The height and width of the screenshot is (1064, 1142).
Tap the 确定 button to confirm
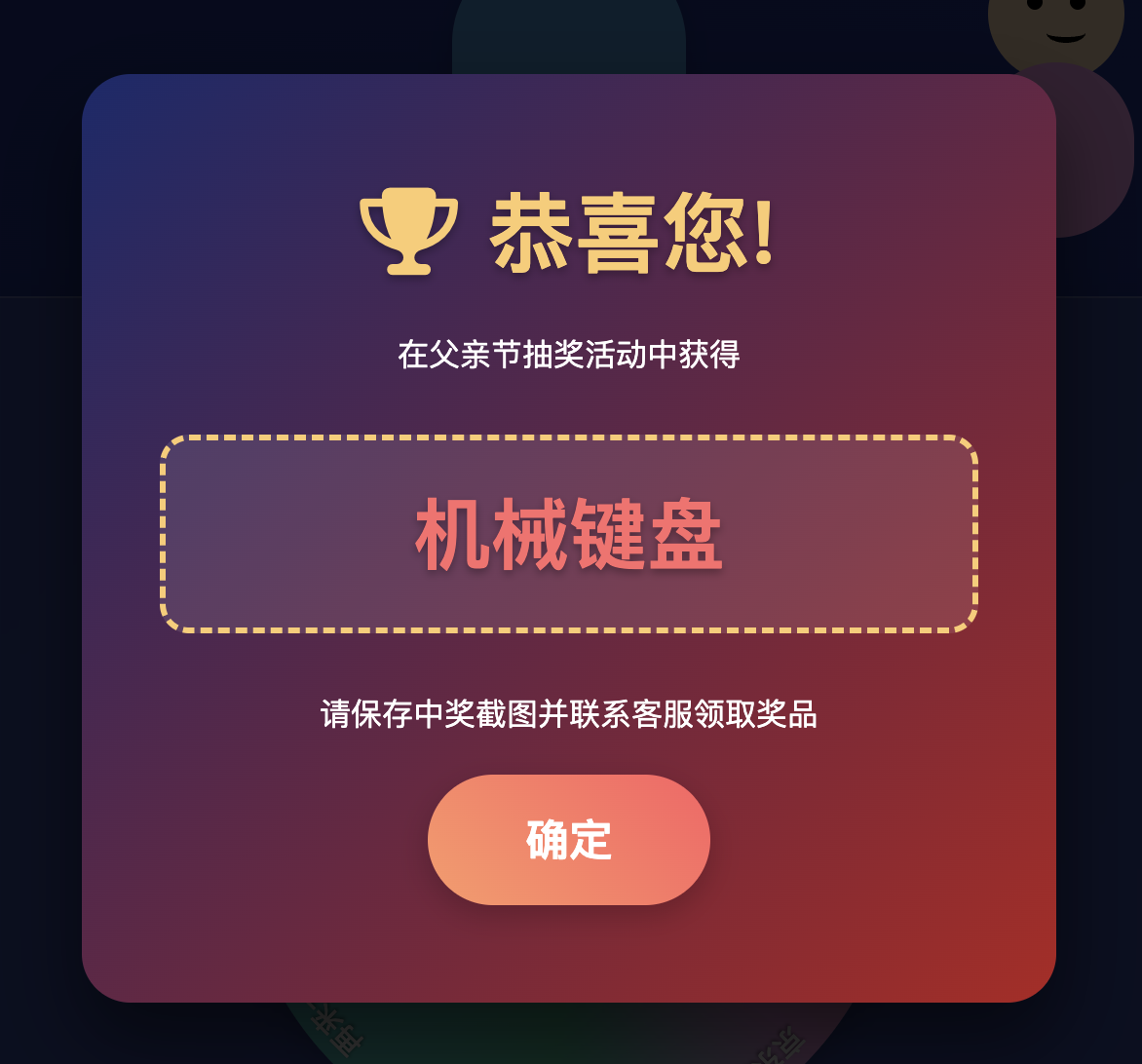(568, 839)
